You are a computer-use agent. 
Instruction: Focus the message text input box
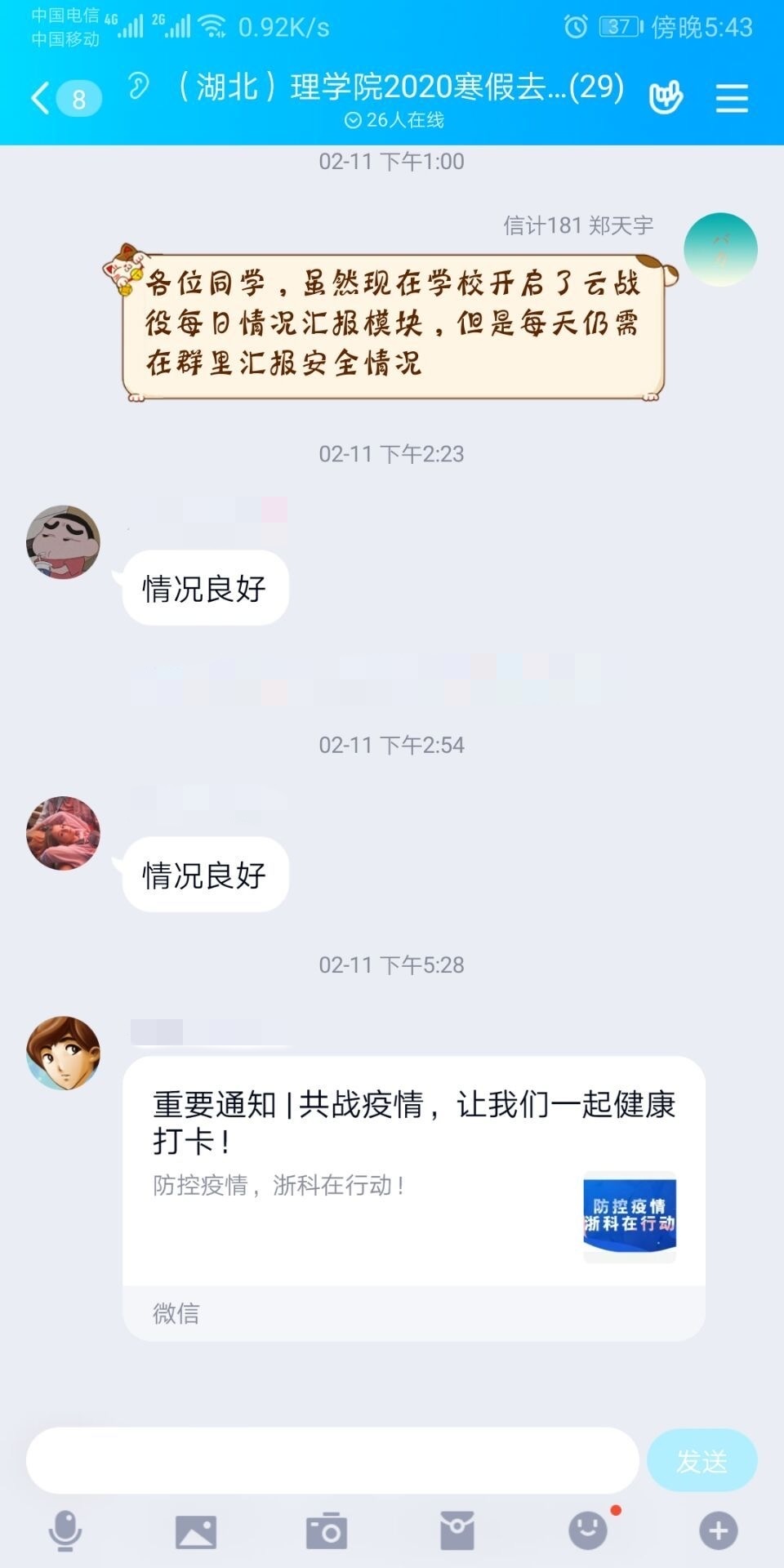click(332, 1461)
